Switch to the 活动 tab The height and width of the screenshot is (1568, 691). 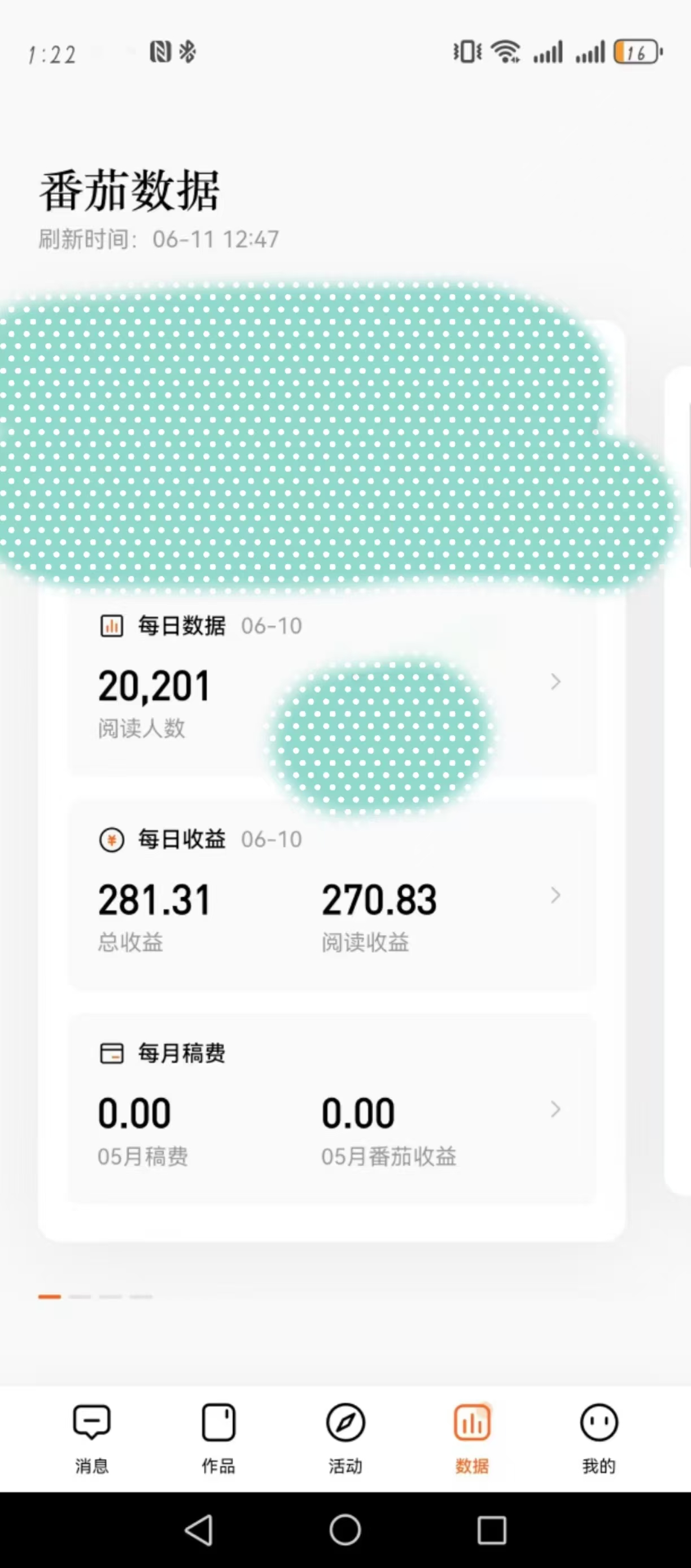[x=345, y=1438]
